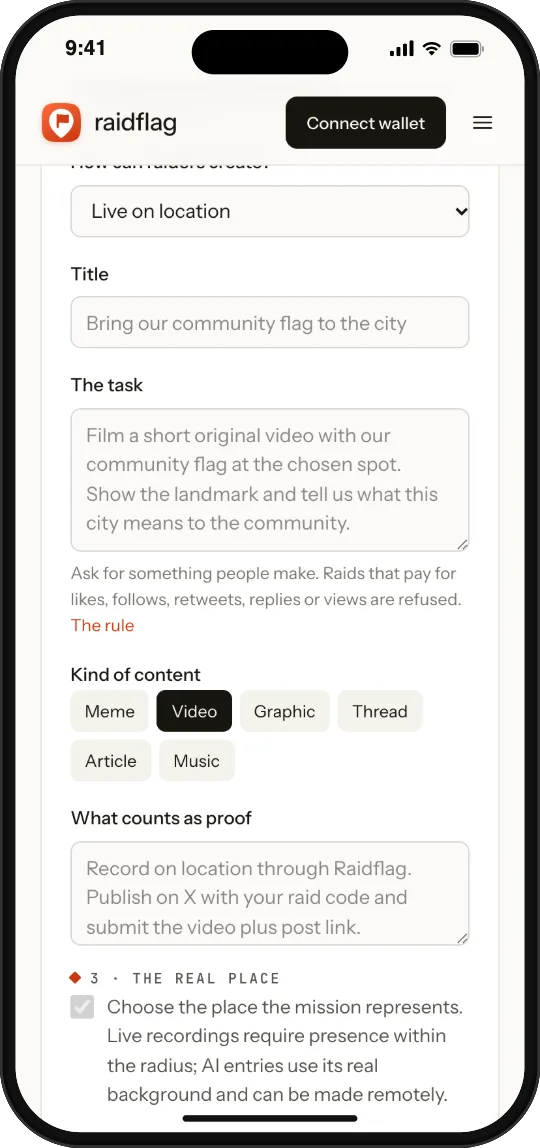Edit the What counts as proof field

pyautogui.click(x=270, y=893)
